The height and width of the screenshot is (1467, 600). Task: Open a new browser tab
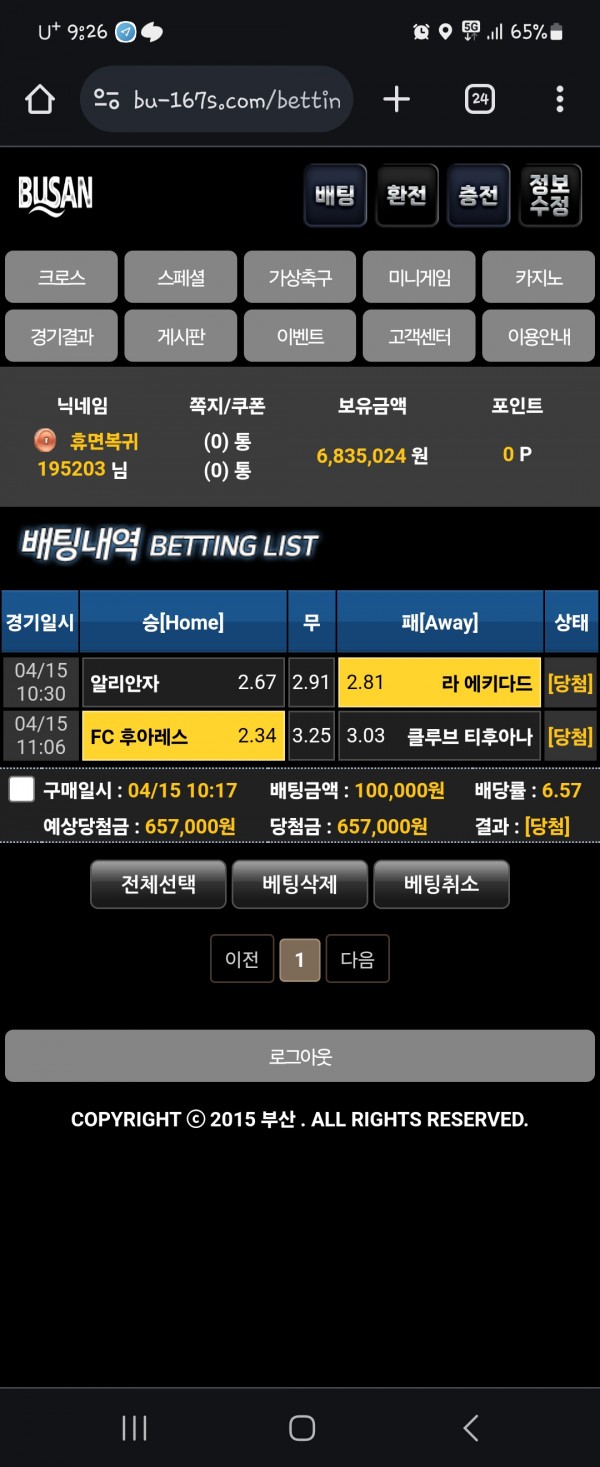point(397,99)
